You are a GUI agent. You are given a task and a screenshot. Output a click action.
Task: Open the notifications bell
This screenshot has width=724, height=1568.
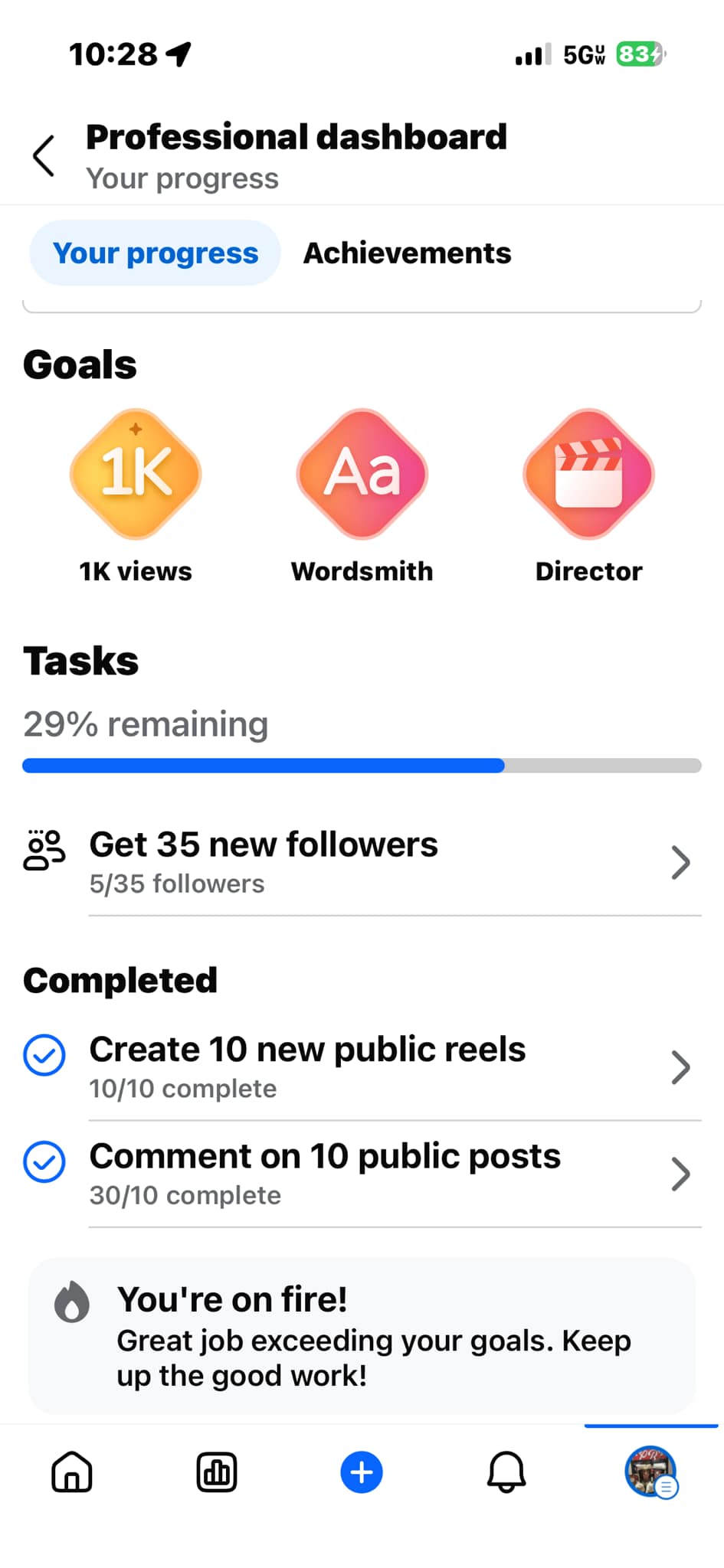(506, 1472)
